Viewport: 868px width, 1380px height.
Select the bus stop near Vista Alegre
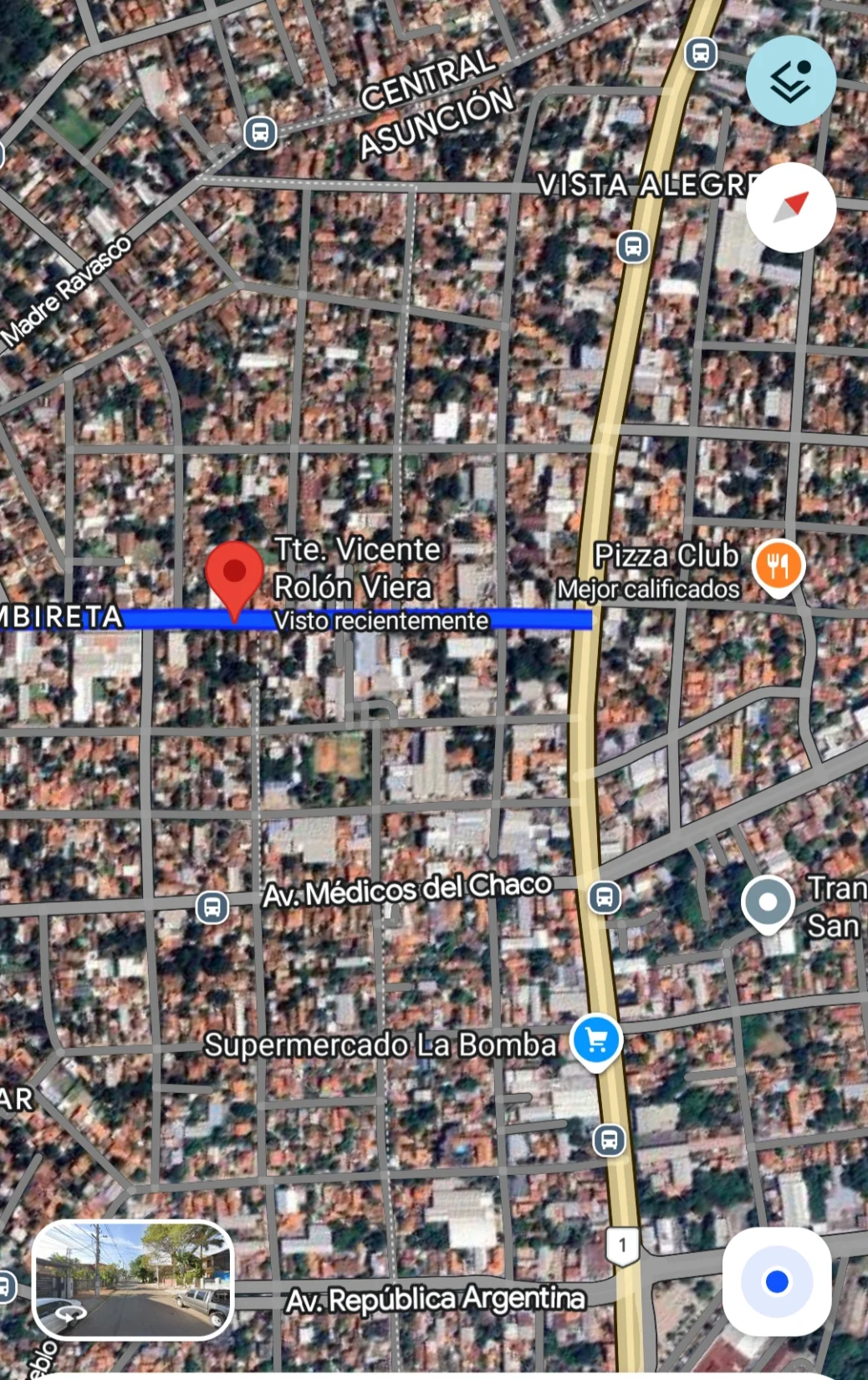(633, 247)
